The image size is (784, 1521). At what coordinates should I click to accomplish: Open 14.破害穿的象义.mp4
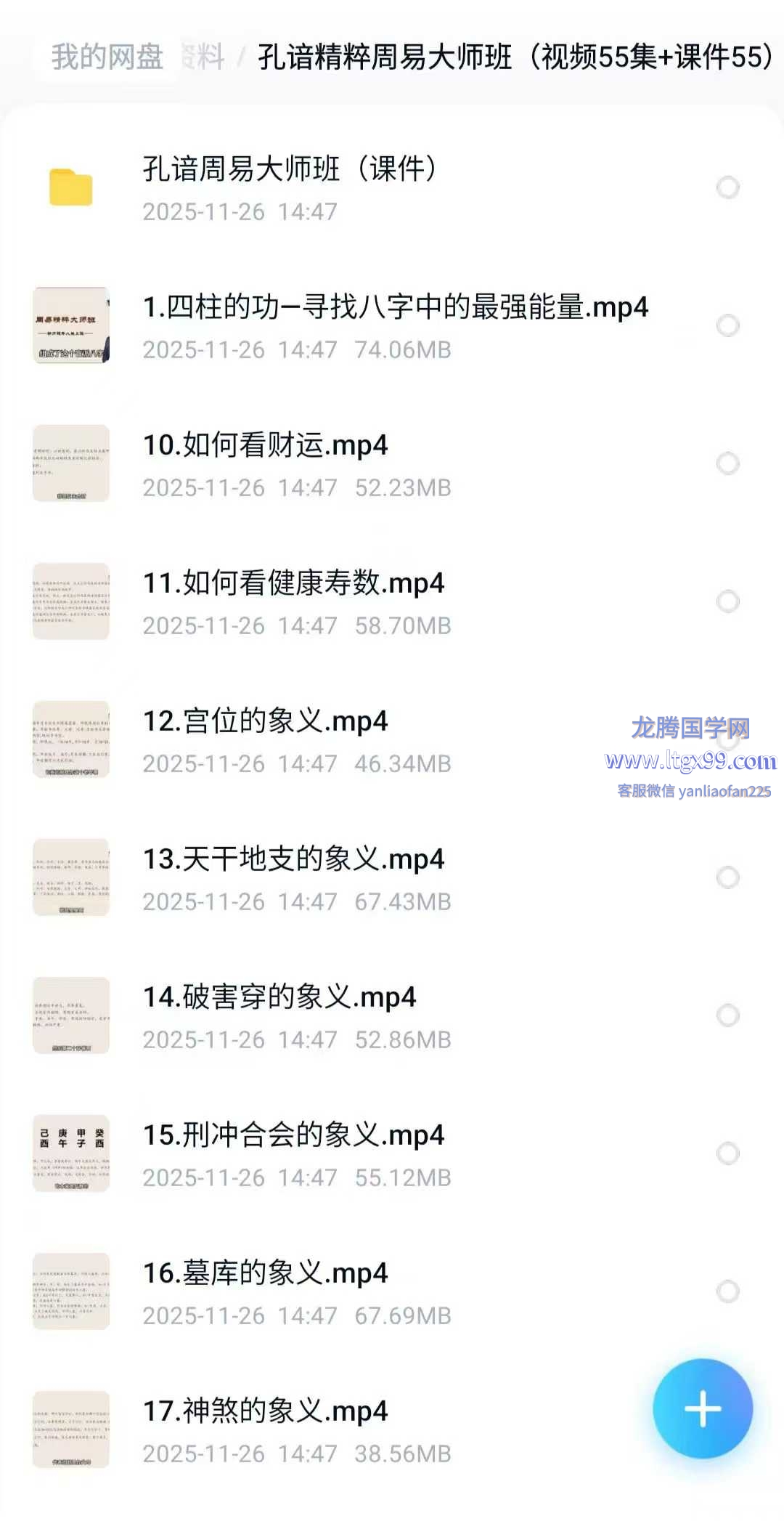click(x=279, y=997)
